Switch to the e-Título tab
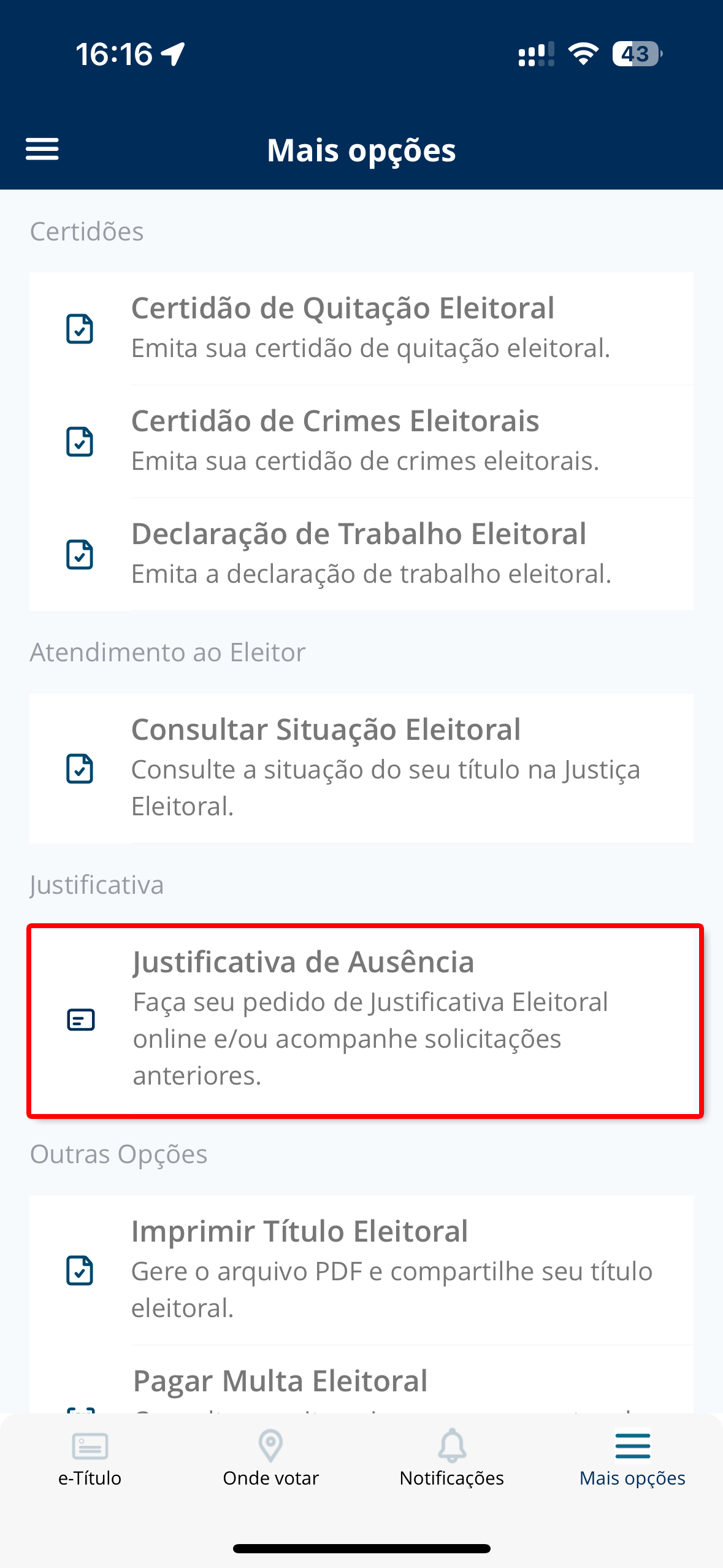Viewport: 723px width, 1568px height. pos(90,1459)
